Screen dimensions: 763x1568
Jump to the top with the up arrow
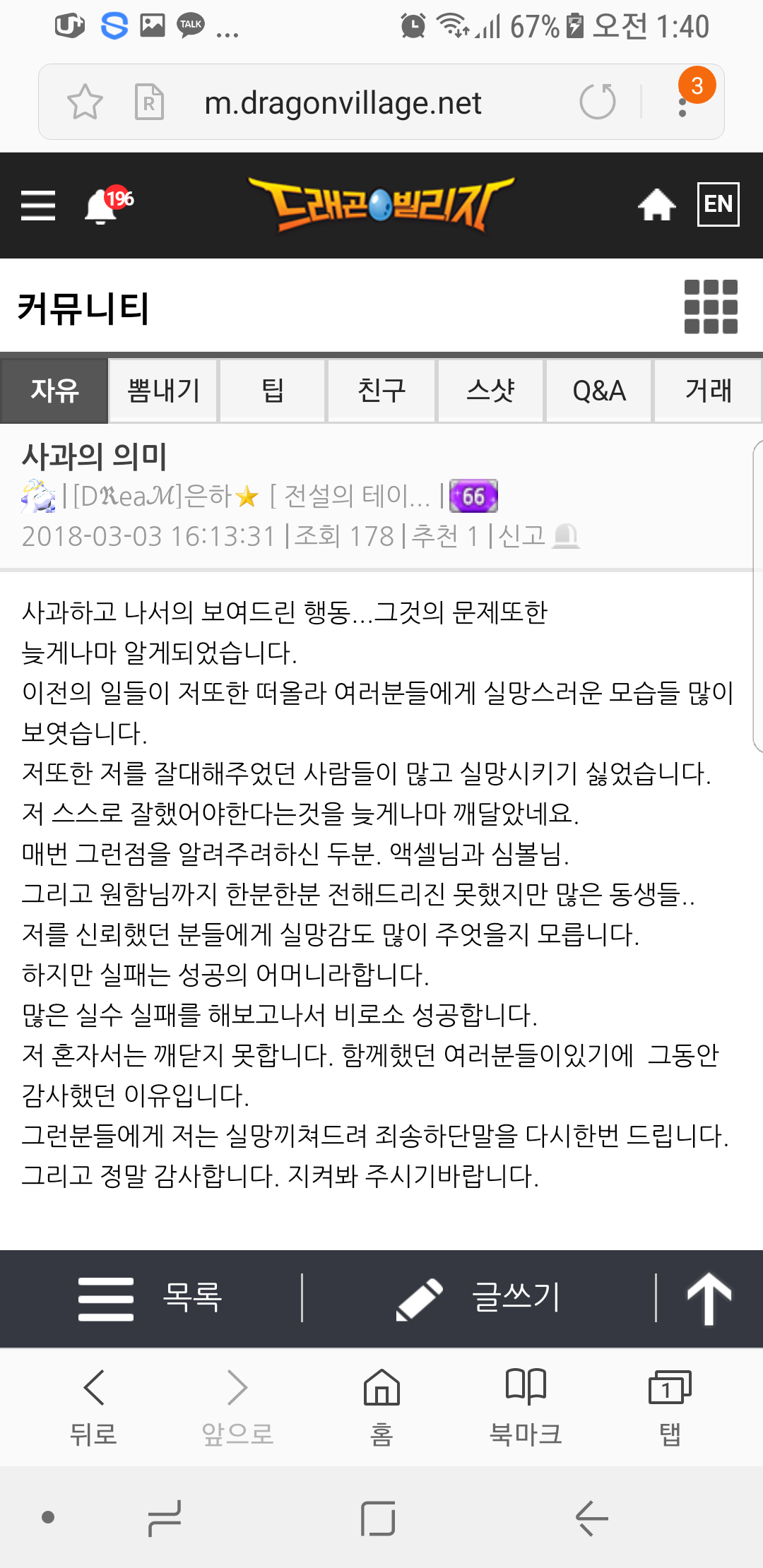pyautogui.click(x=709, y=1298)
